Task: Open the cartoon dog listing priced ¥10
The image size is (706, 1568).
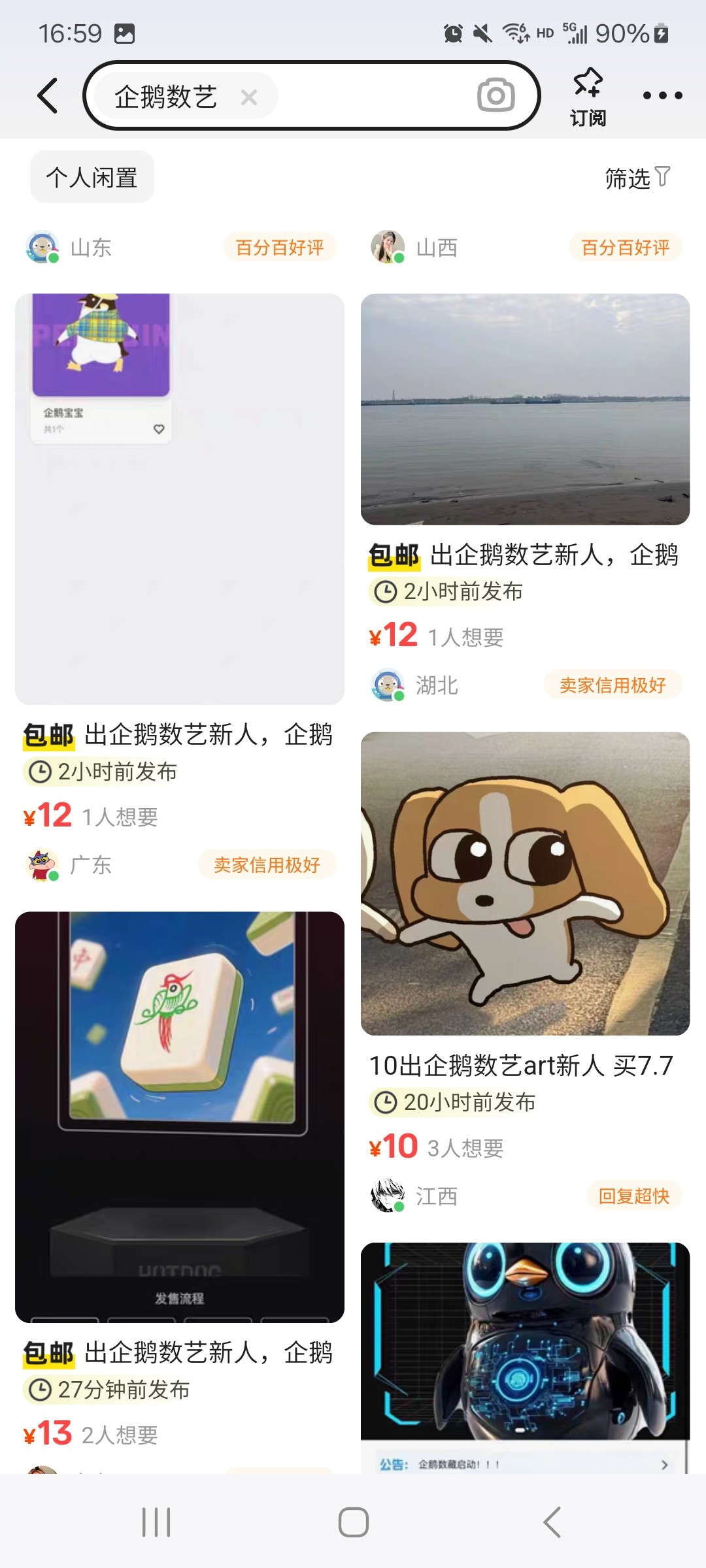Action: click(x=525, y=883)
